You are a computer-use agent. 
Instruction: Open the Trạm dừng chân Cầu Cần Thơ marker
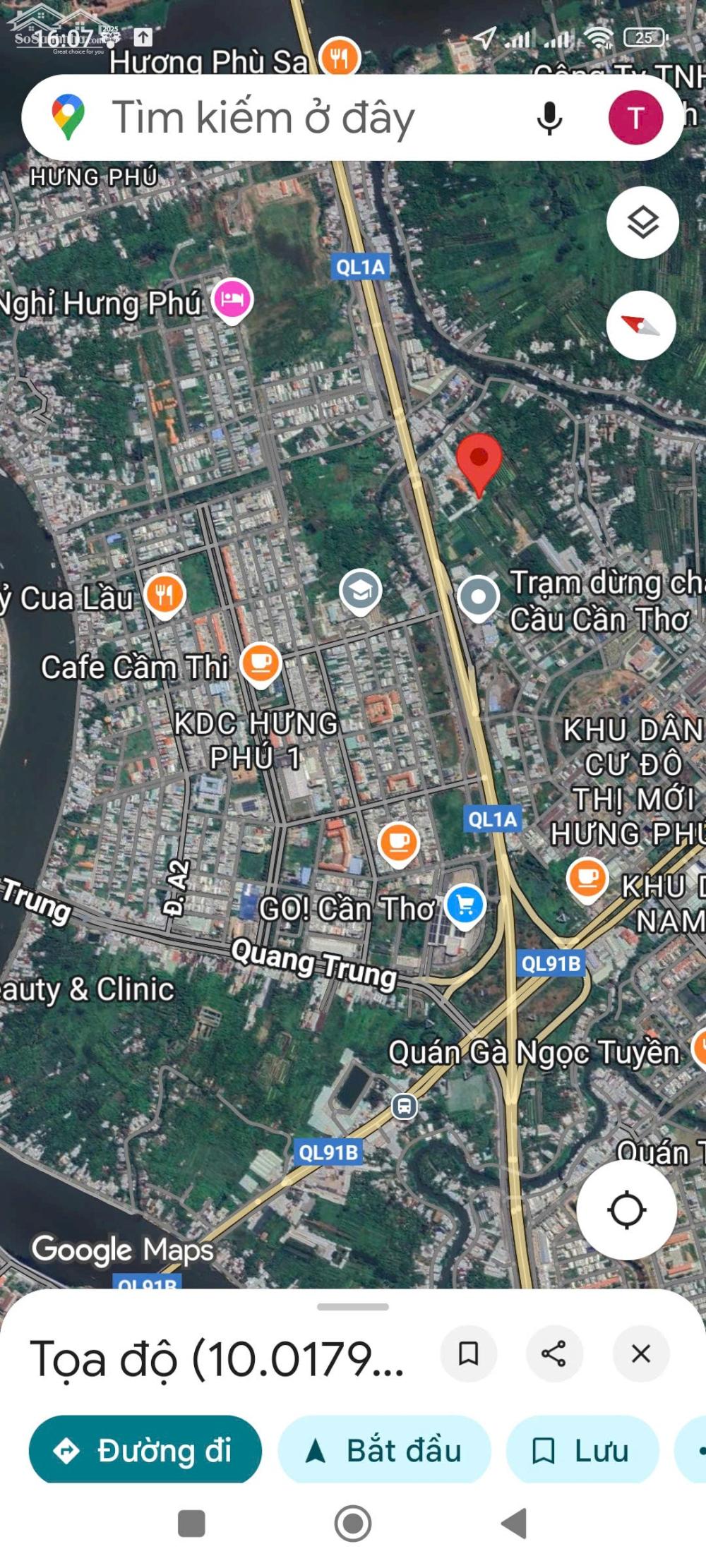click(478, 597)
